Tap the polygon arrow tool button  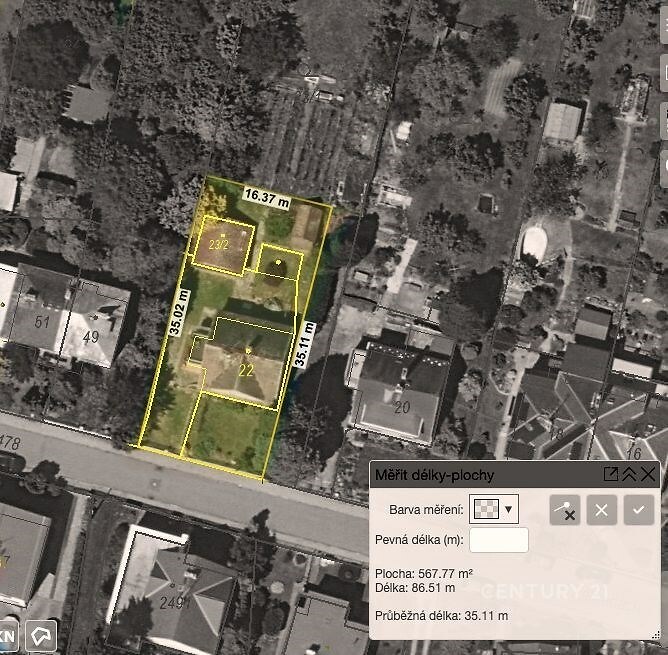(41, 636)
